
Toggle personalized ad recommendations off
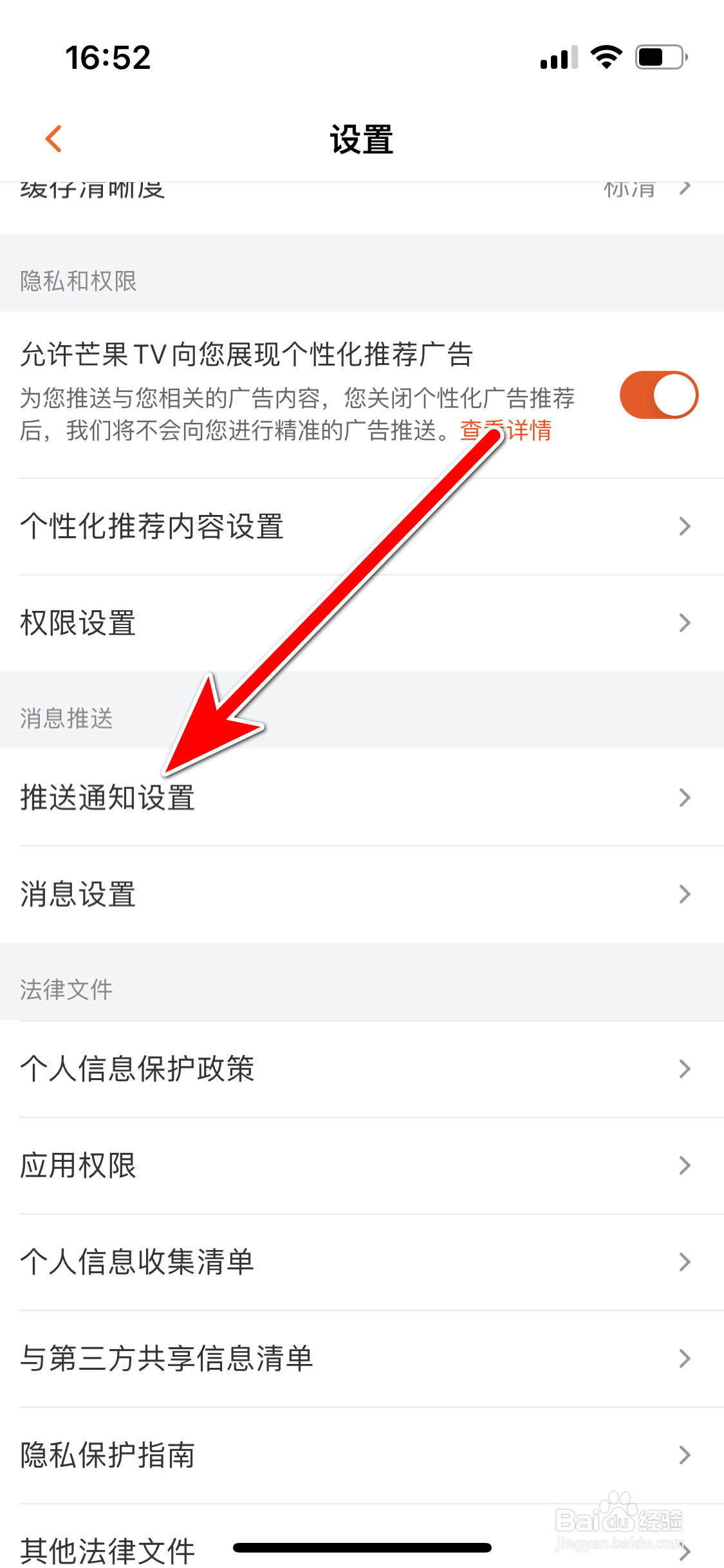pos(658,394)
